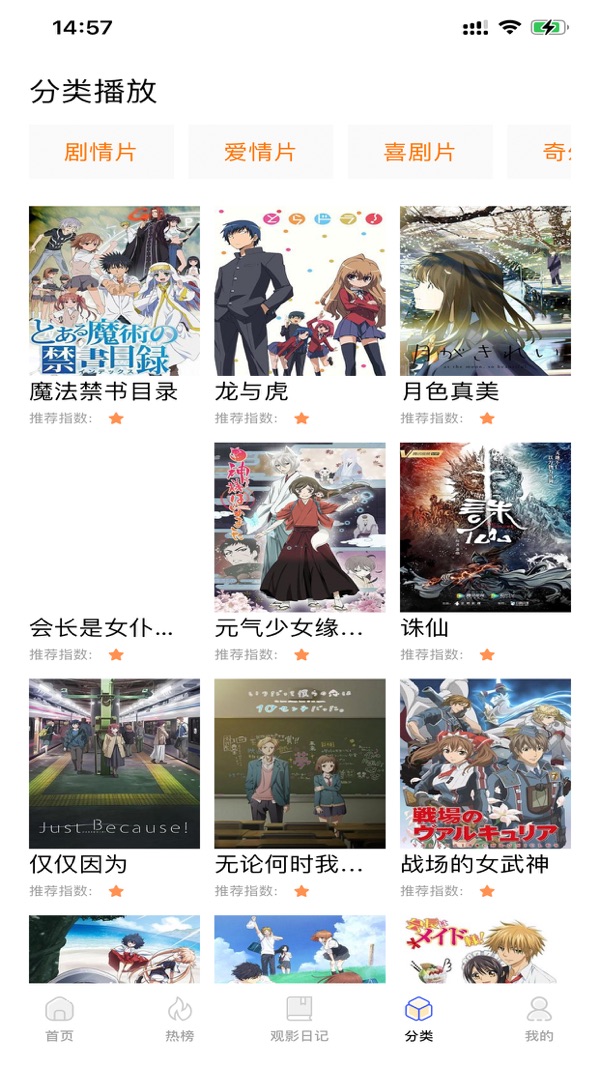This screenshot has height=1067, width=600.
Task: Open the 观影日记 diary tab
Action: (x=299, y=1019)
